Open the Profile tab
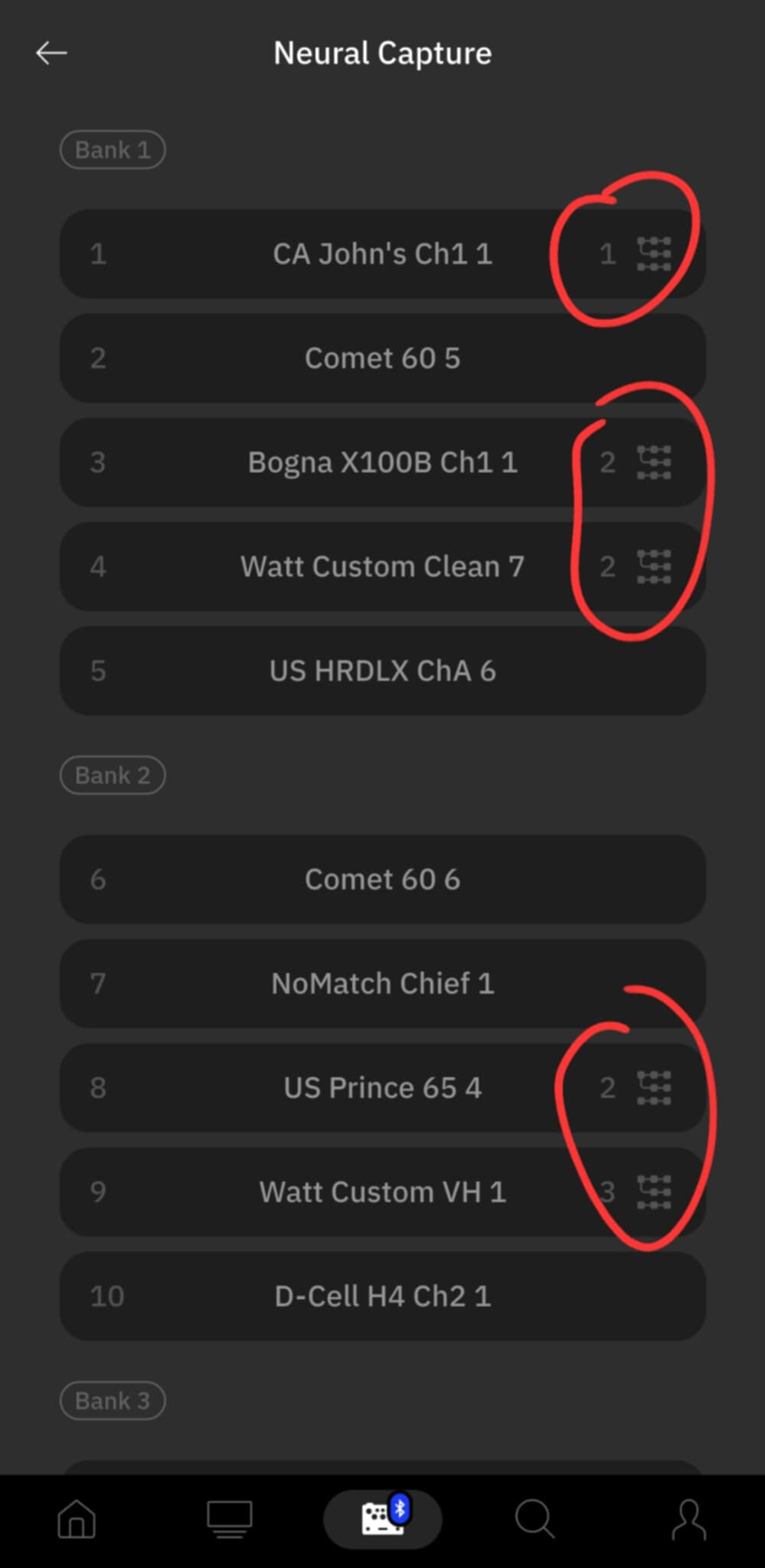 coord(688,1519)
